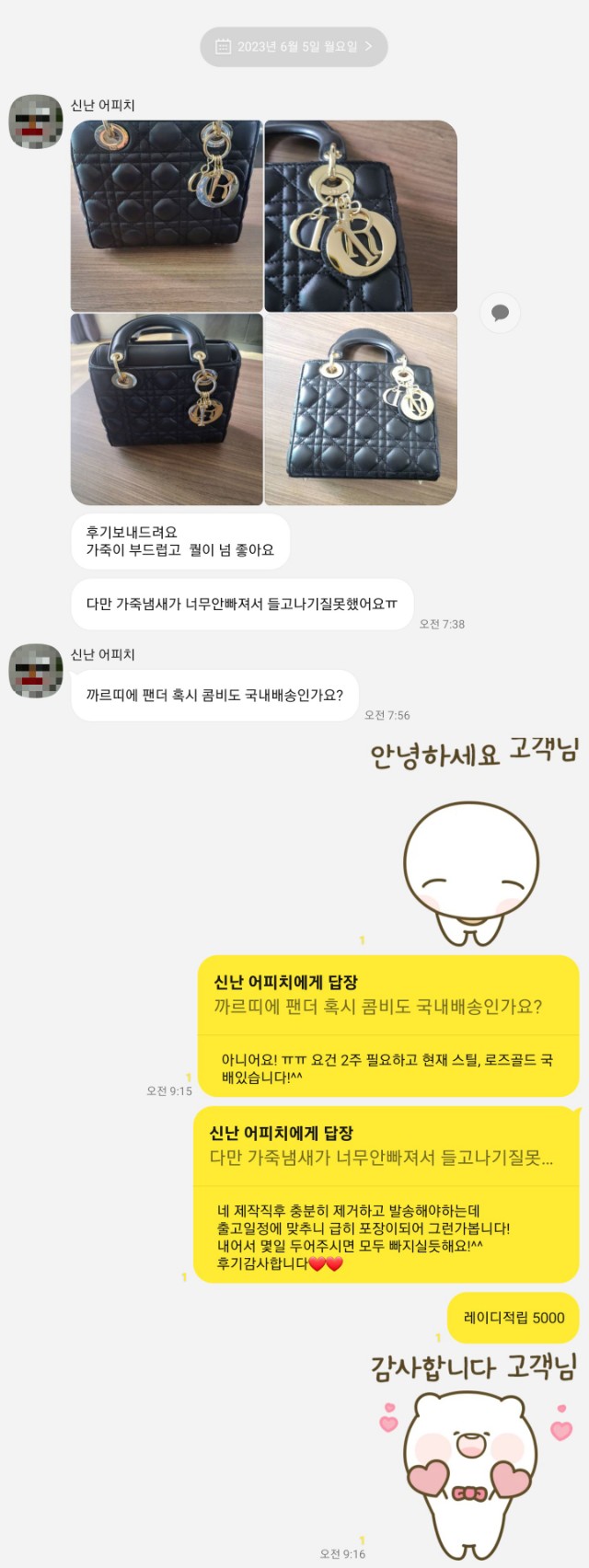Open the bottom-left handbag photo
Screen dimensions: 589x1568
pos(167,409)
